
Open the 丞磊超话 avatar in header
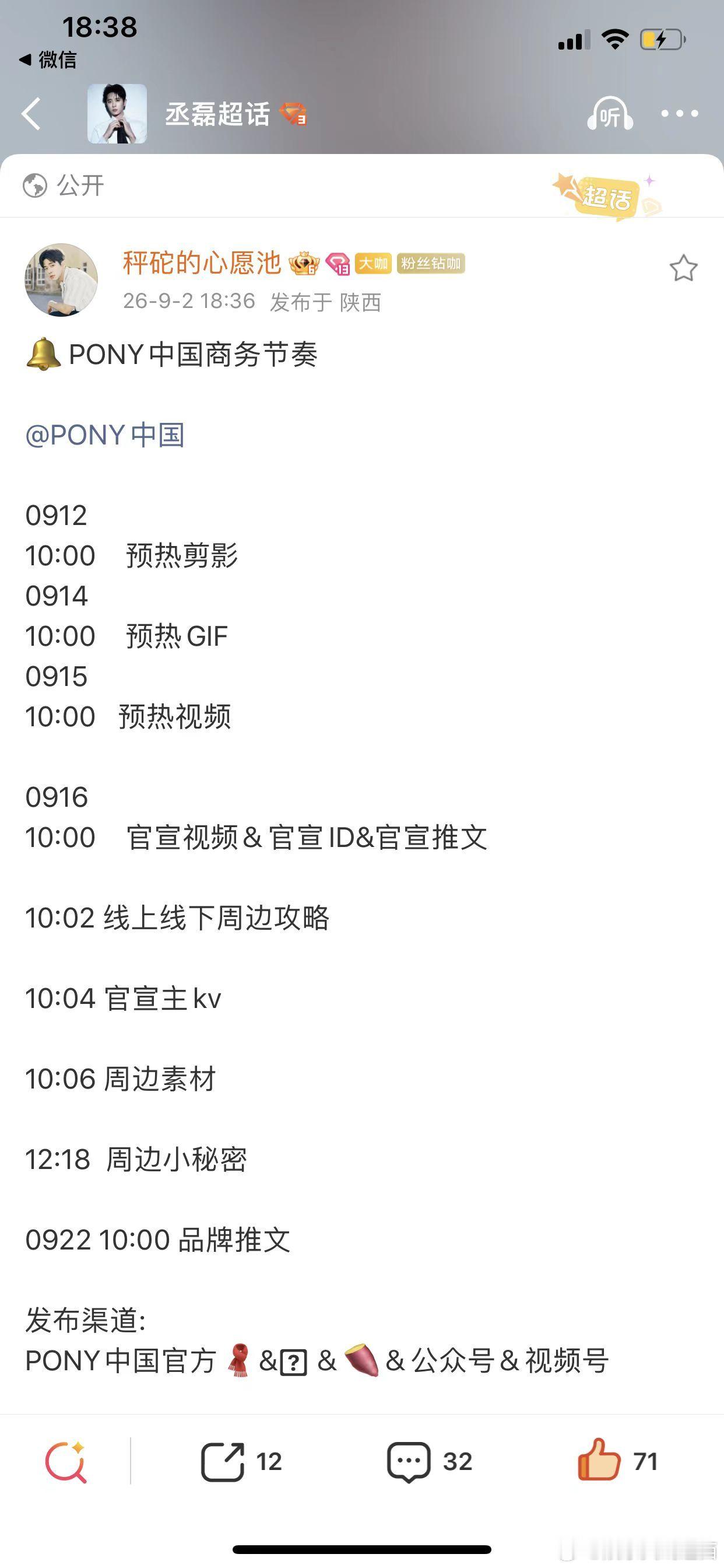pos(117,114)
